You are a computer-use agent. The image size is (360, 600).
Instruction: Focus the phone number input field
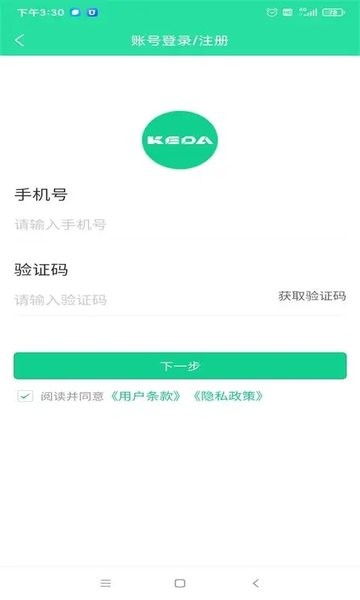pos(180,225)
